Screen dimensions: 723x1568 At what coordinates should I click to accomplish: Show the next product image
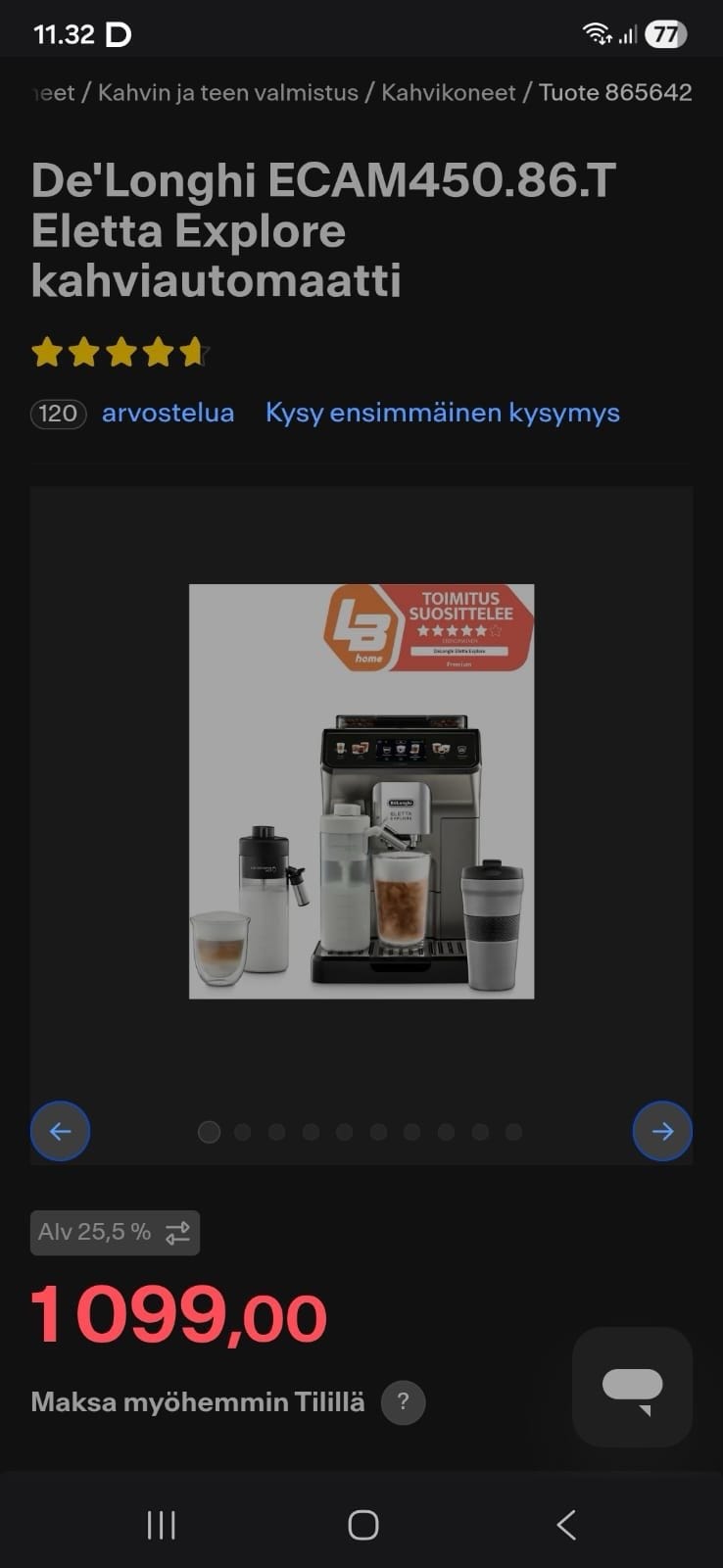[x=662, y=1131]
